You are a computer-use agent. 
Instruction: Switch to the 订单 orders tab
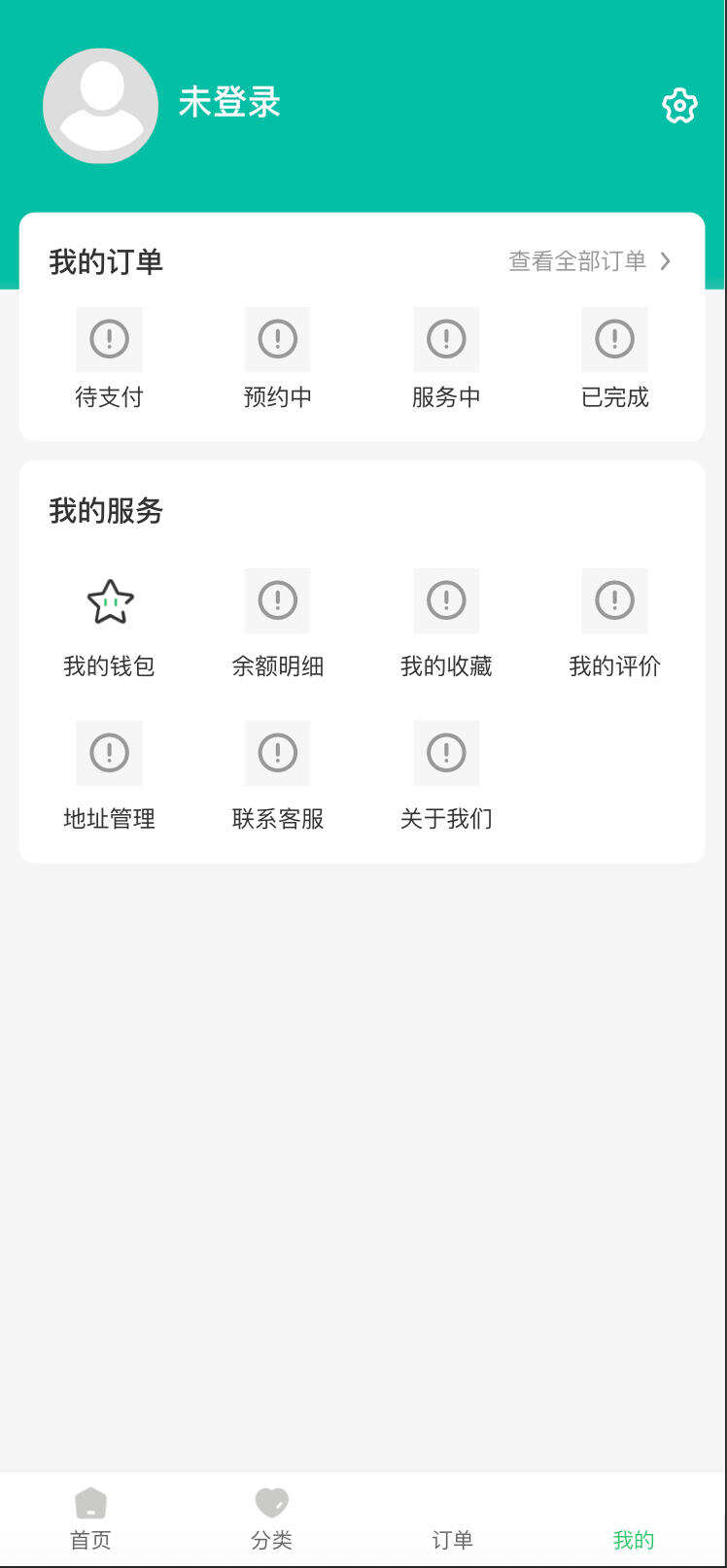(x=451, y=1517)
